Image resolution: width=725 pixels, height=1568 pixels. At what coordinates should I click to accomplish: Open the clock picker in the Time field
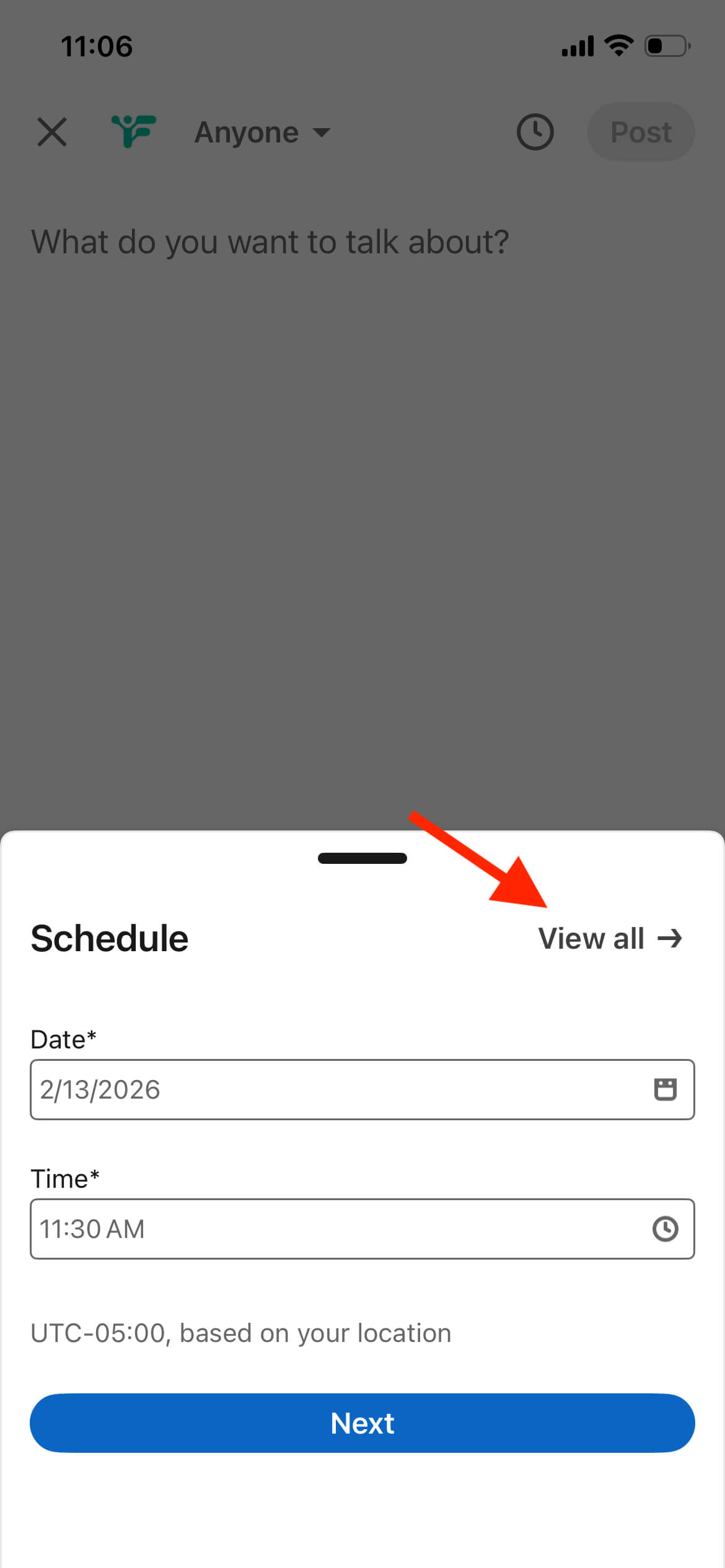tap(666, 1229)
